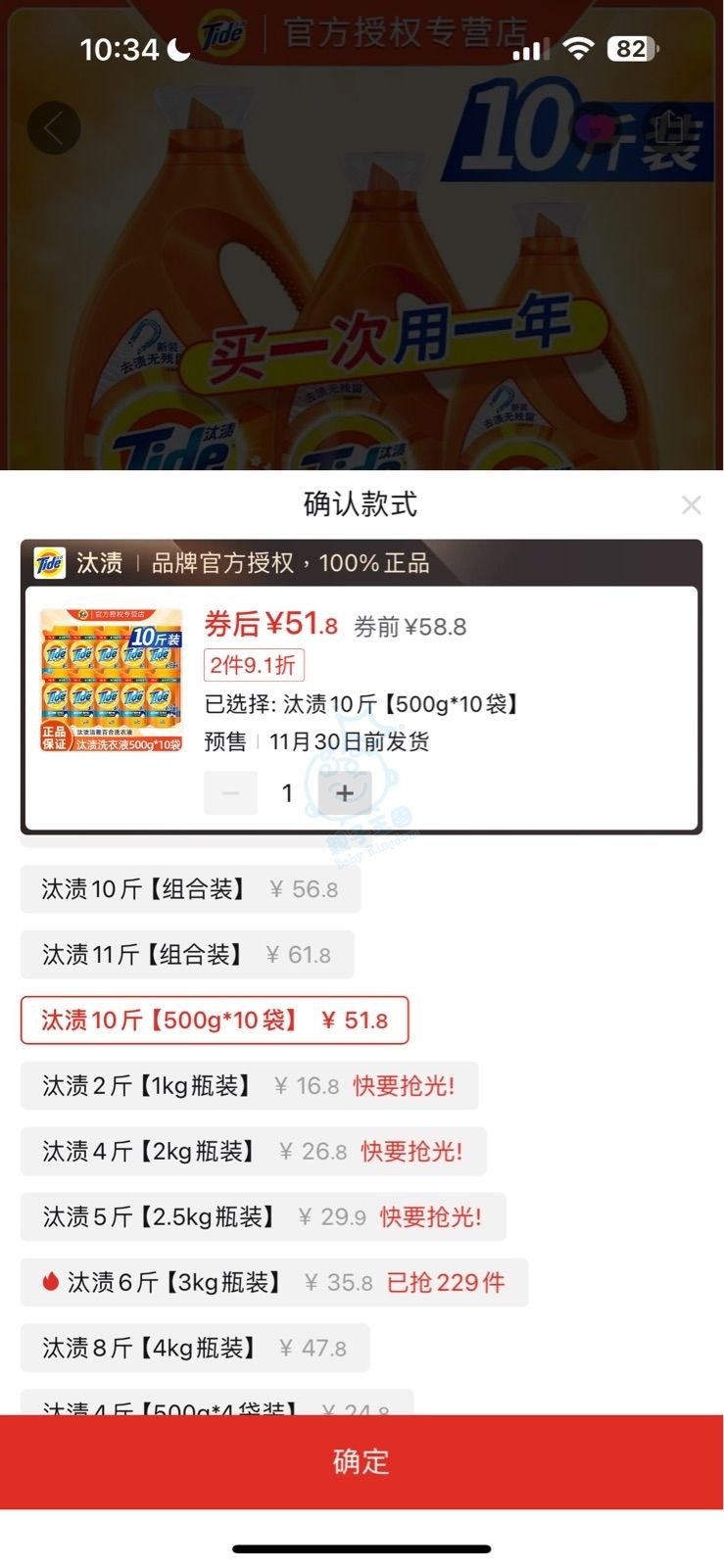The image size is (724, 1568).
Task: Decrease quantity with the minus button
Action: (x=230, y=793)
